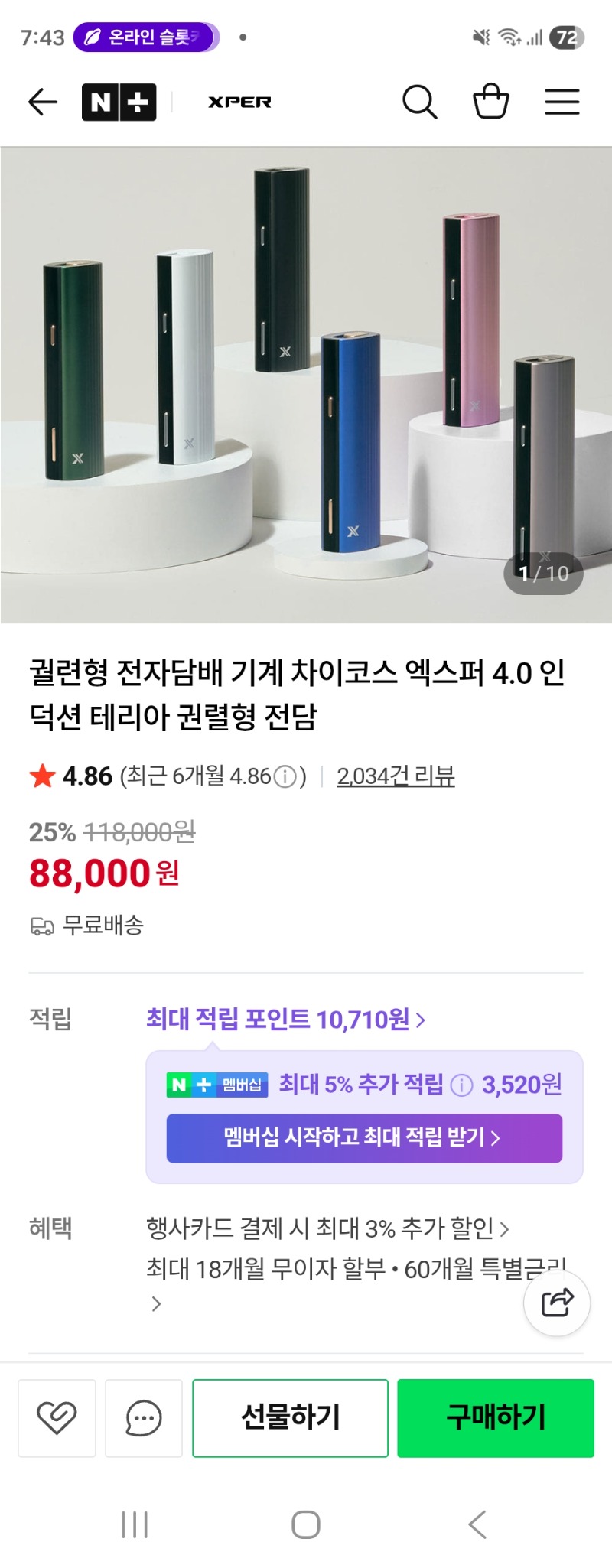Show info on 최대 5% 추가 적립
This screenshot has height=1568, width=612.
(461, 1085)
